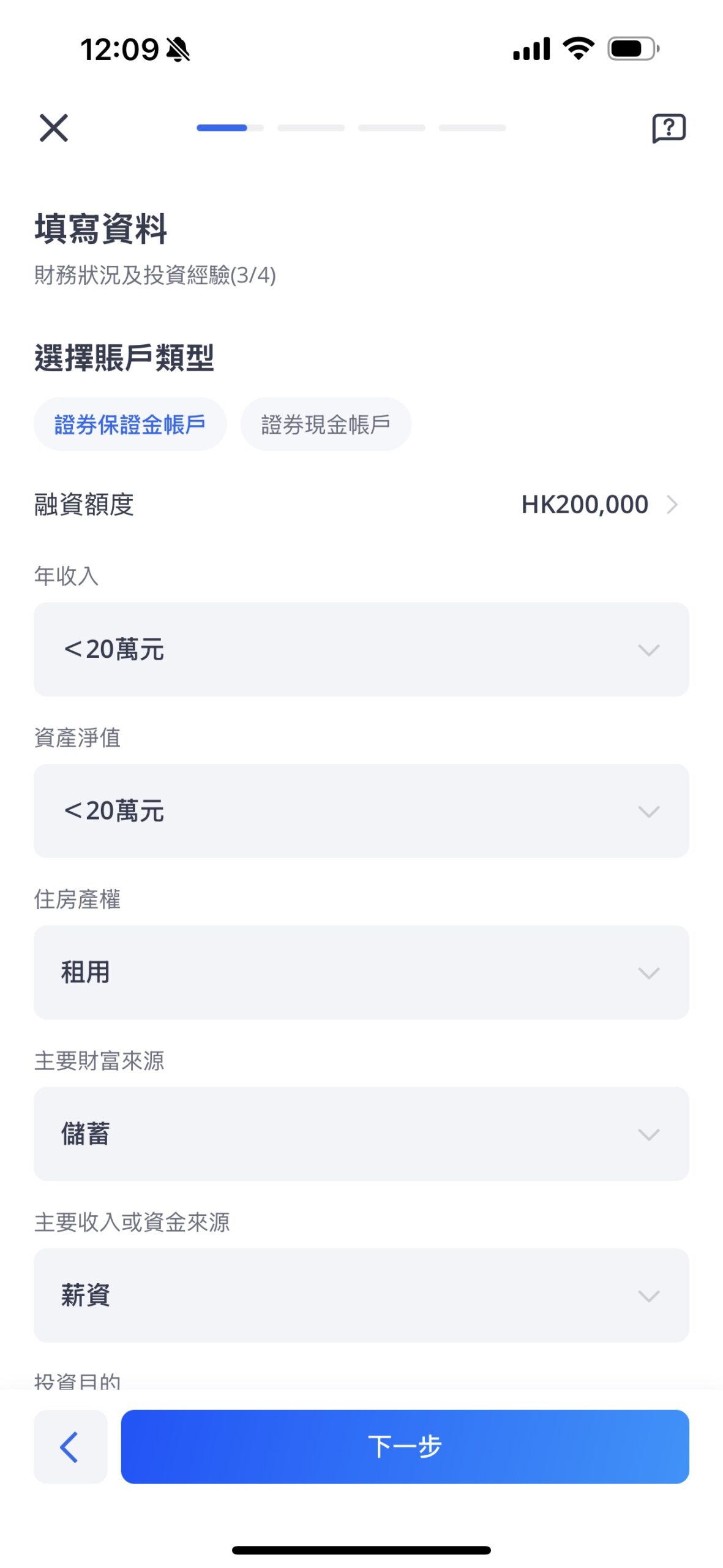The image size is (723, 1568).
Task: Go back to the previous step
Action: click(x=70, y=1448)
